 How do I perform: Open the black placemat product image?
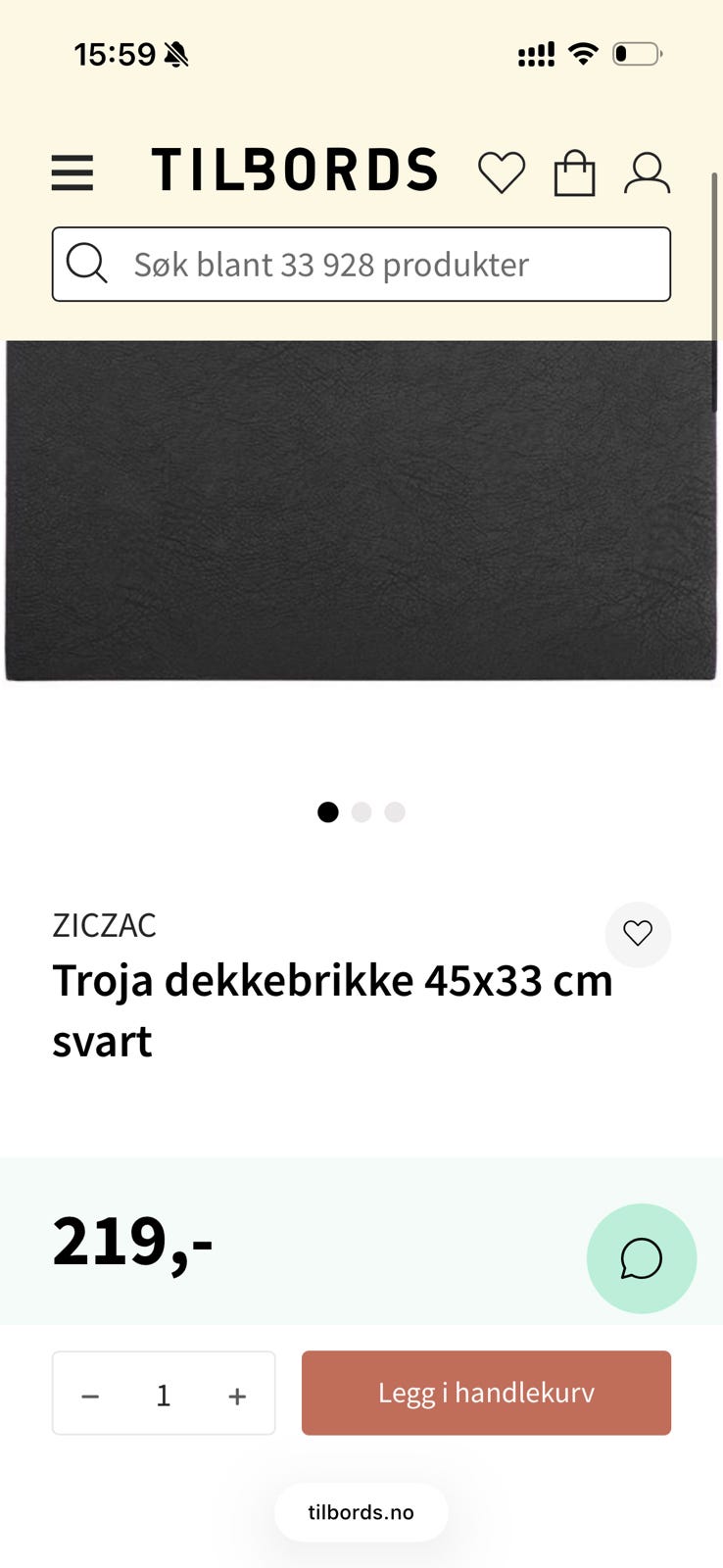click(x=361, y=511)
